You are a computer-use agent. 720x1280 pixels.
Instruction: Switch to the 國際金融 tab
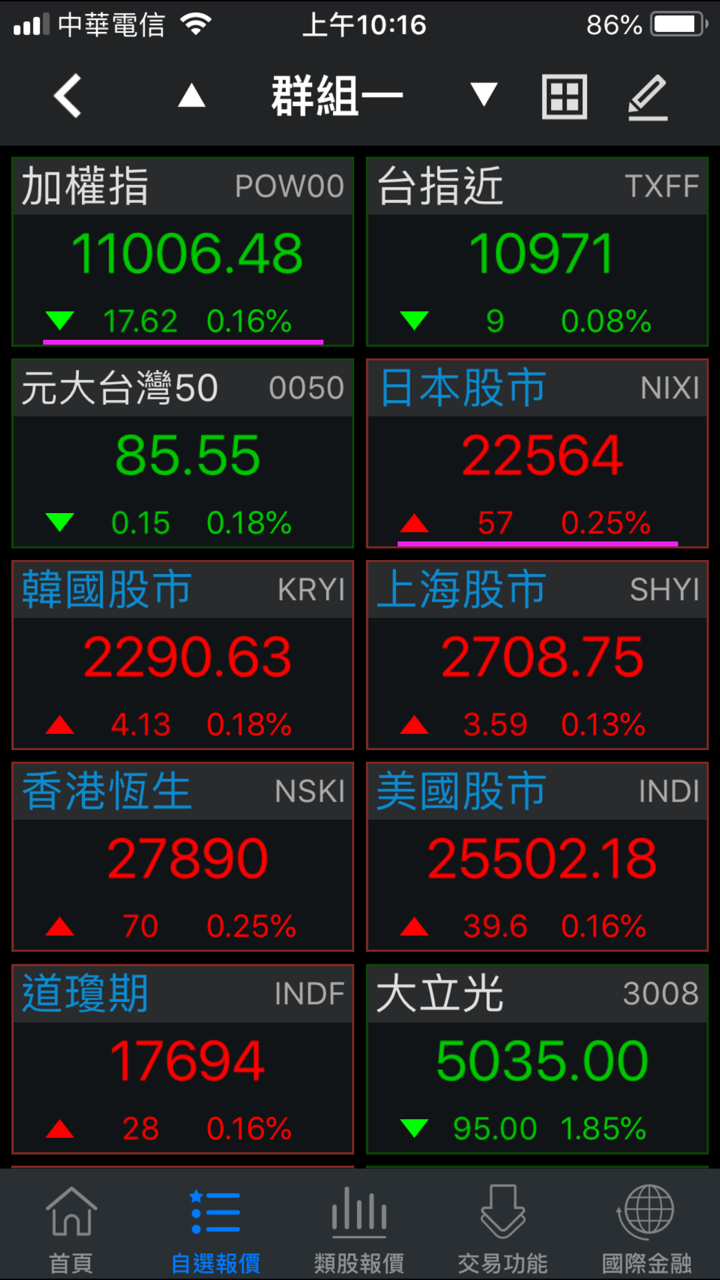pos(647,1228)
